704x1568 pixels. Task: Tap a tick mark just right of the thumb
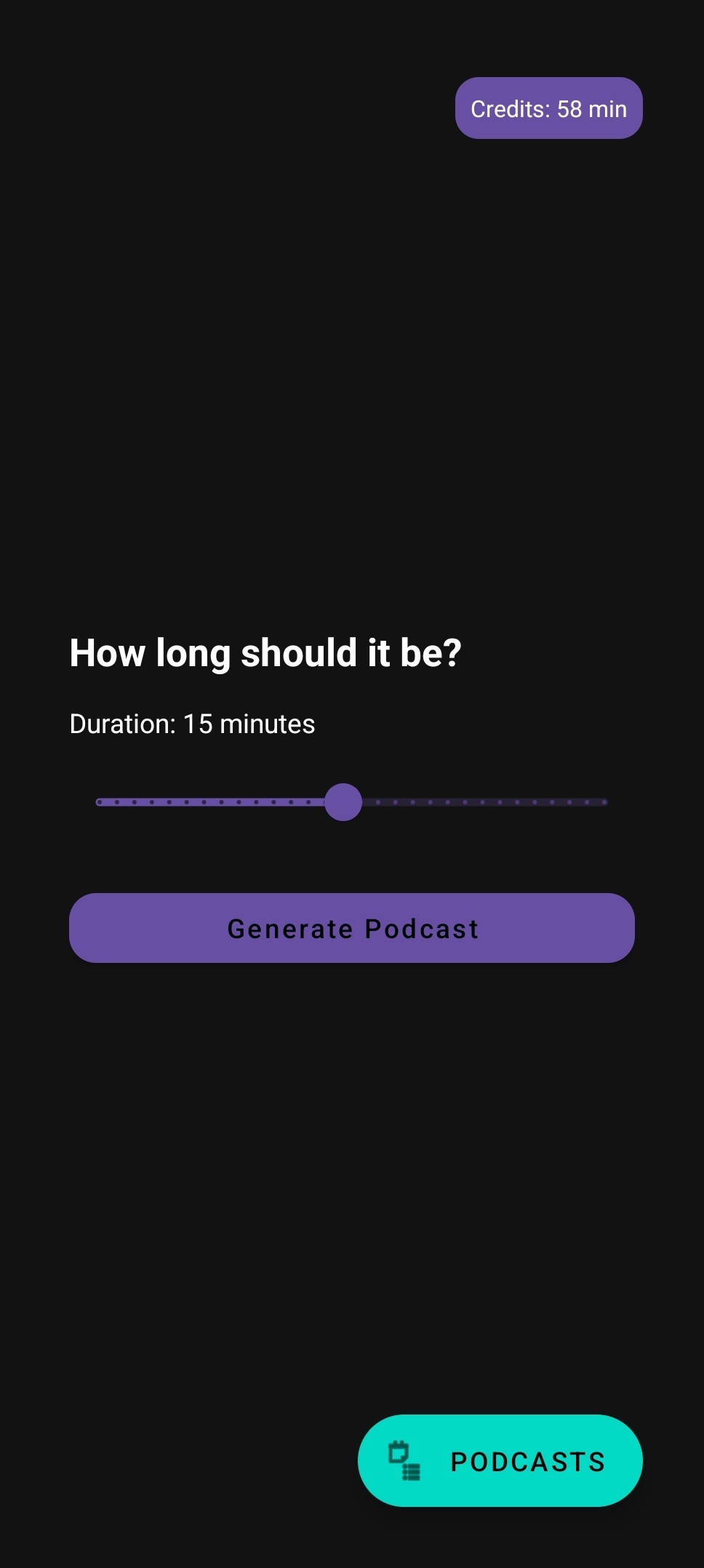(377, 801)
